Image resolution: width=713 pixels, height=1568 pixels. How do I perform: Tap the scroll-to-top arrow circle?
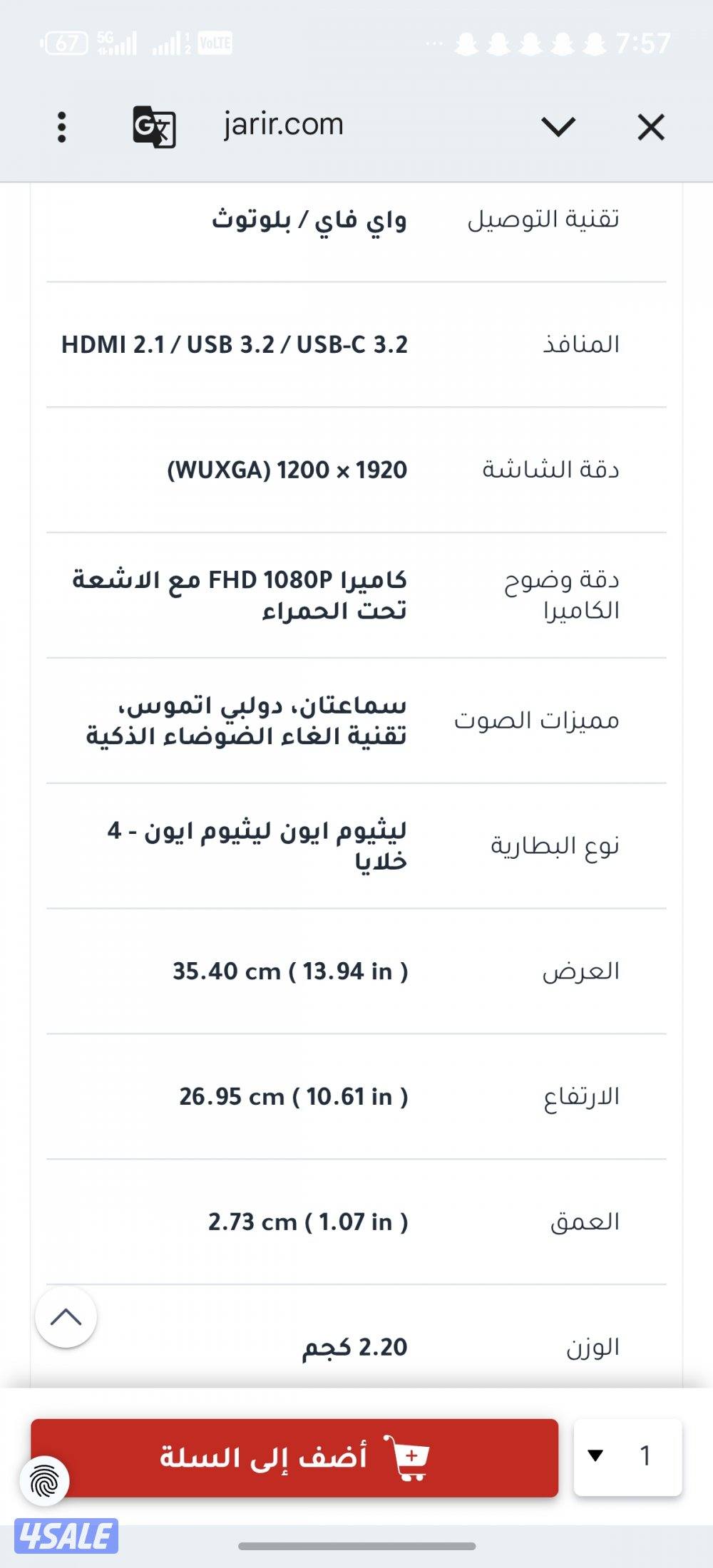[66, 1316]
